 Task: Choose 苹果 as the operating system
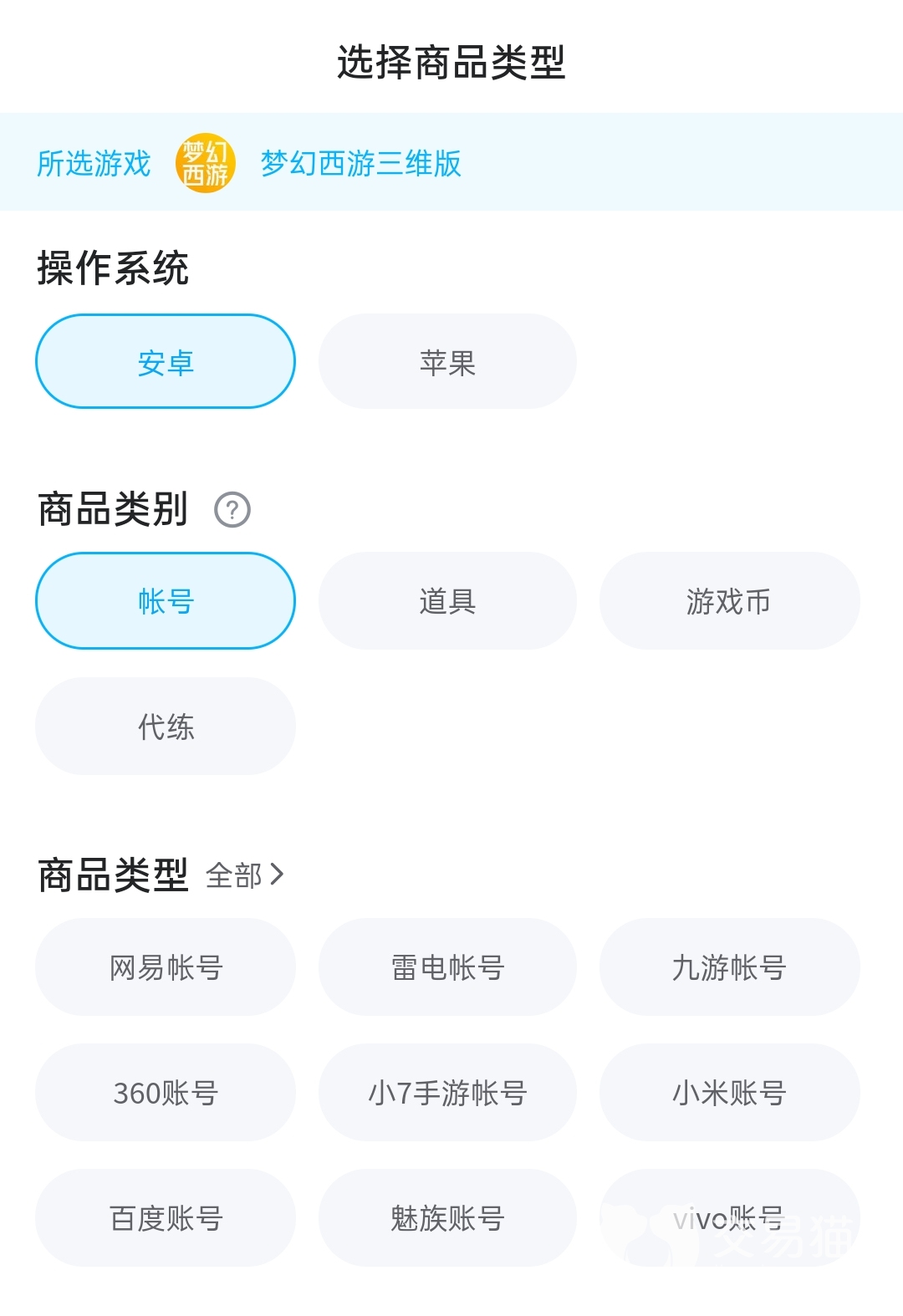(x=447, y=362)
